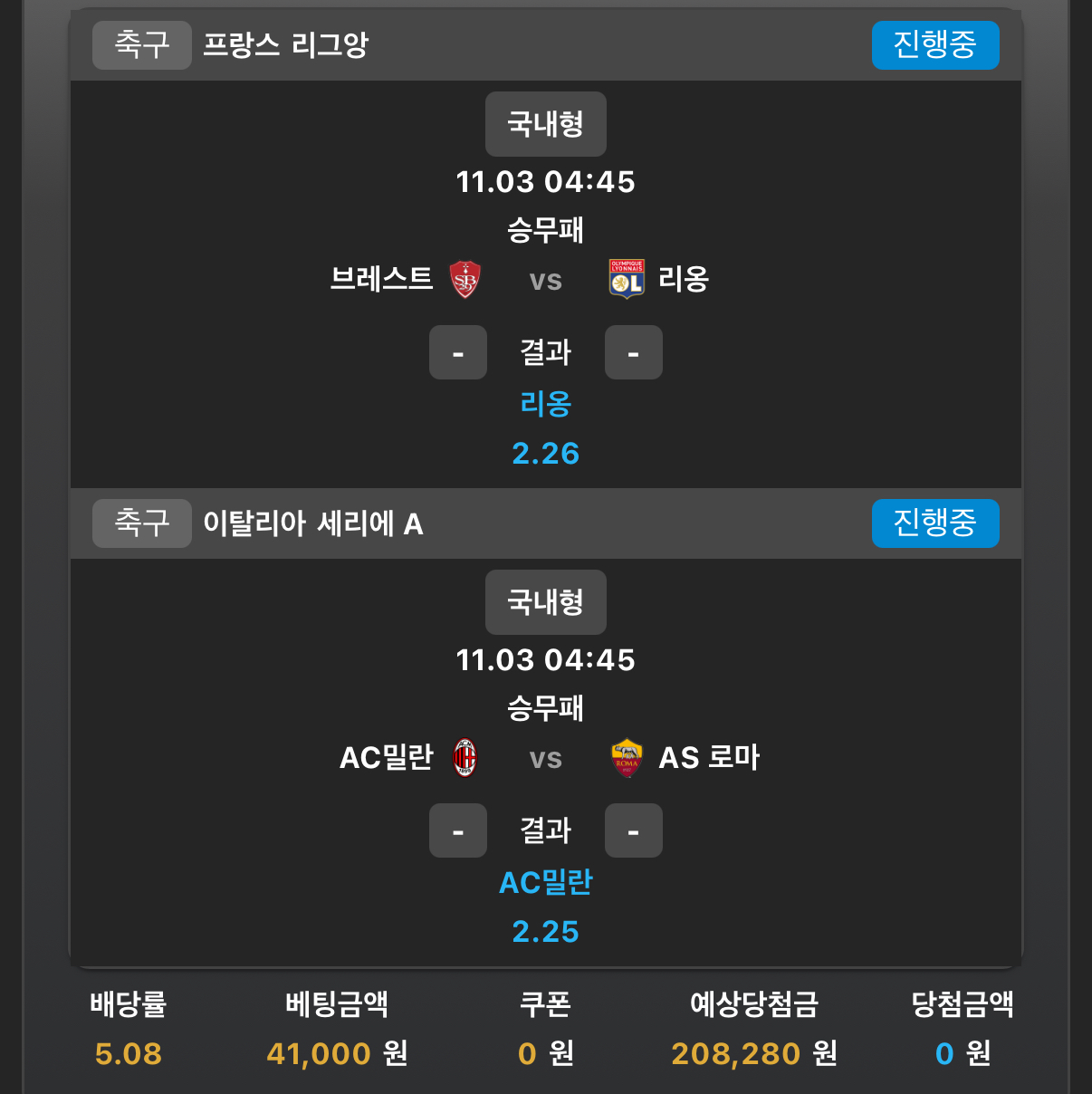Tap the 축구 chip beside 이탈리아 세리에 A
The image size is (1092, 1094).
point(141,523)
